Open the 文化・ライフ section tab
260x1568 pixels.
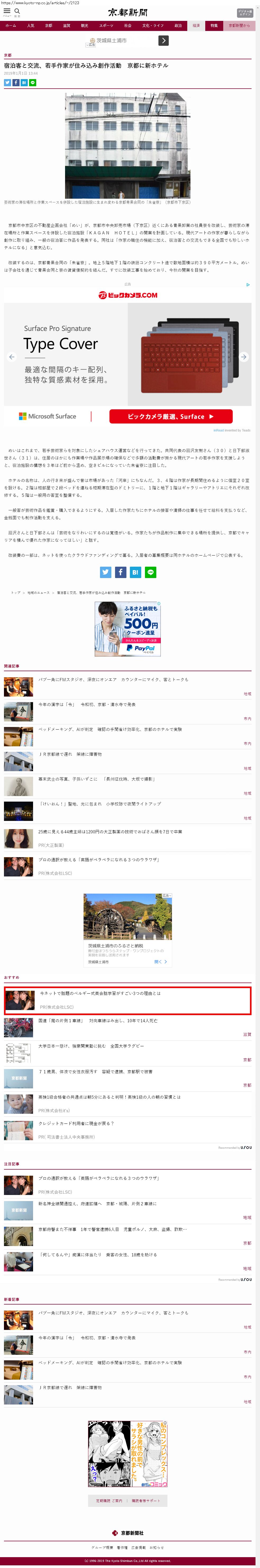pyautogui.click(x=153, y=26)
